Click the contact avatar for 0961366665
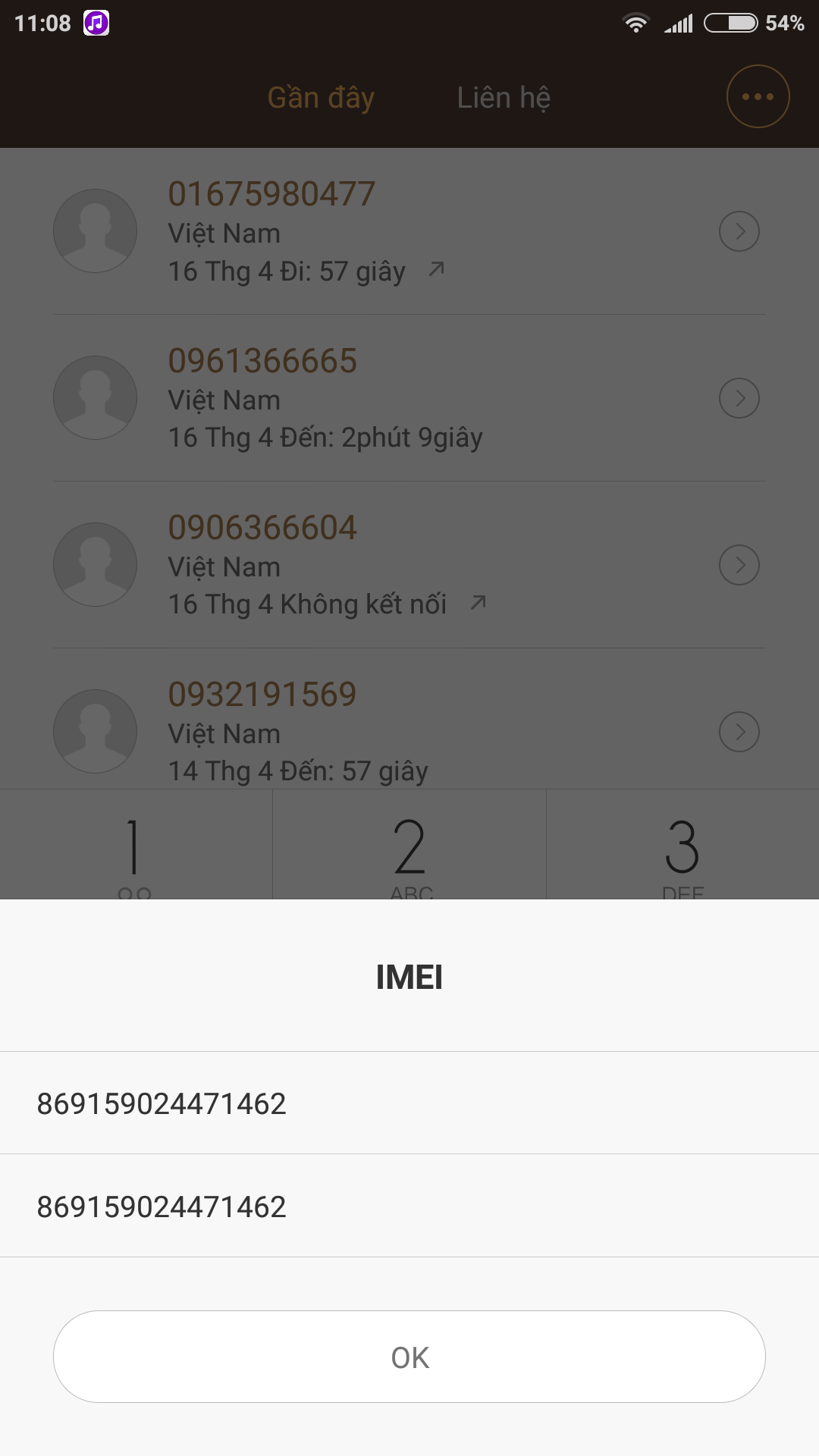 95,397
